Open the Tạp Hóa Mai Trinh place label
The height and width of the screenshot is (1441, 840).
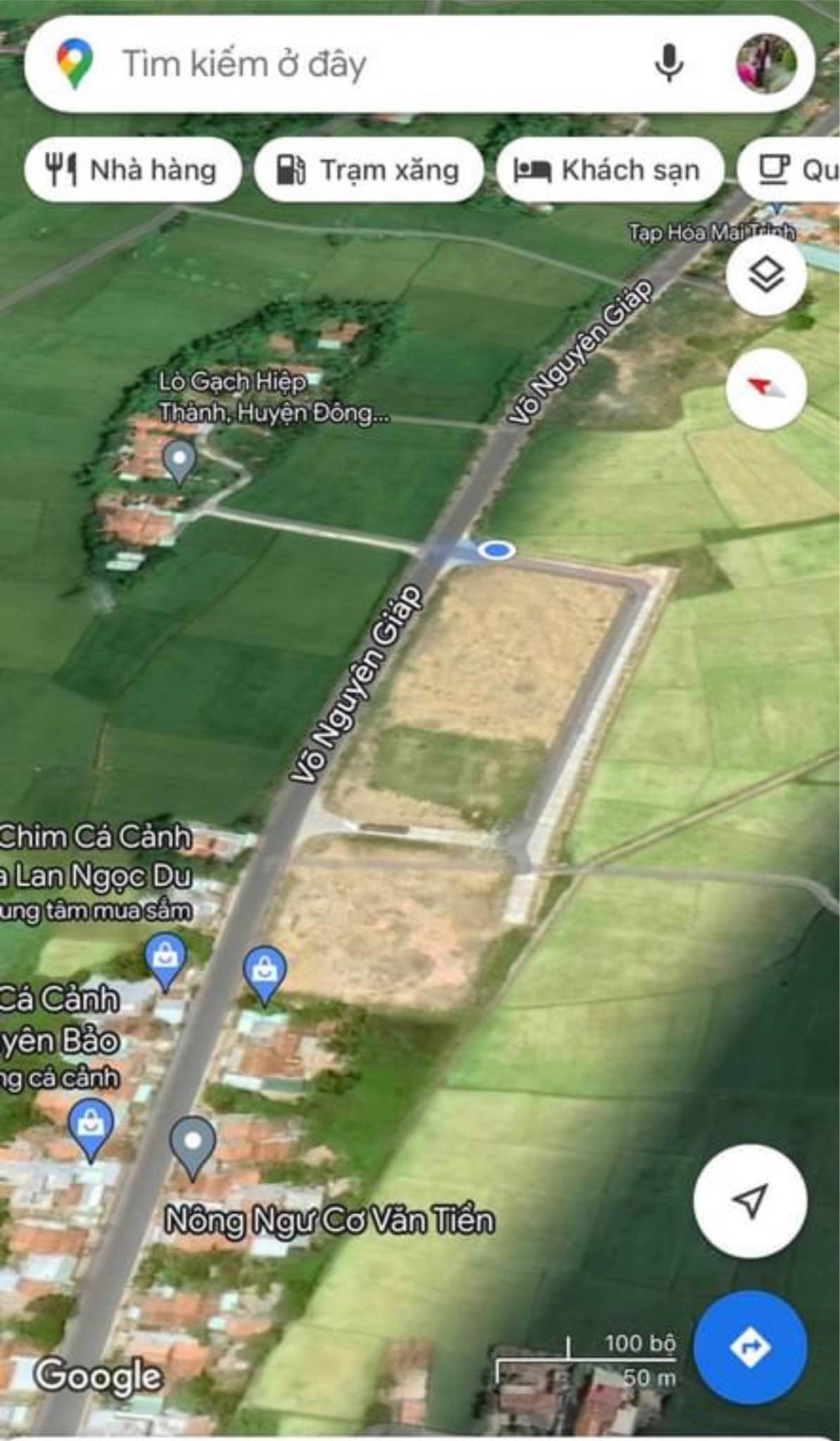pos(711,231)
